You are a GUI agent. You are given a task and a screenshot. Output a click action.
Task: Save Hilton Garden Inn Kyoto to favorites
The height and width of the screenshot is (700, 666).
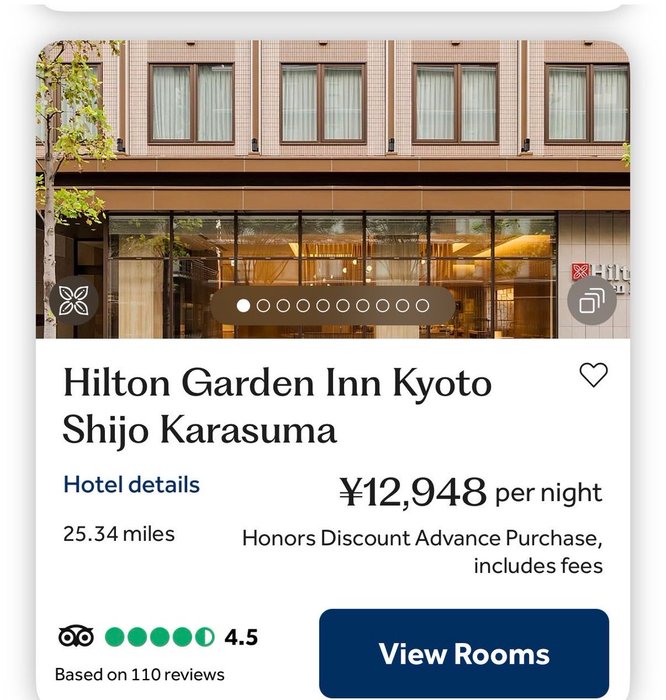[593, 375]
